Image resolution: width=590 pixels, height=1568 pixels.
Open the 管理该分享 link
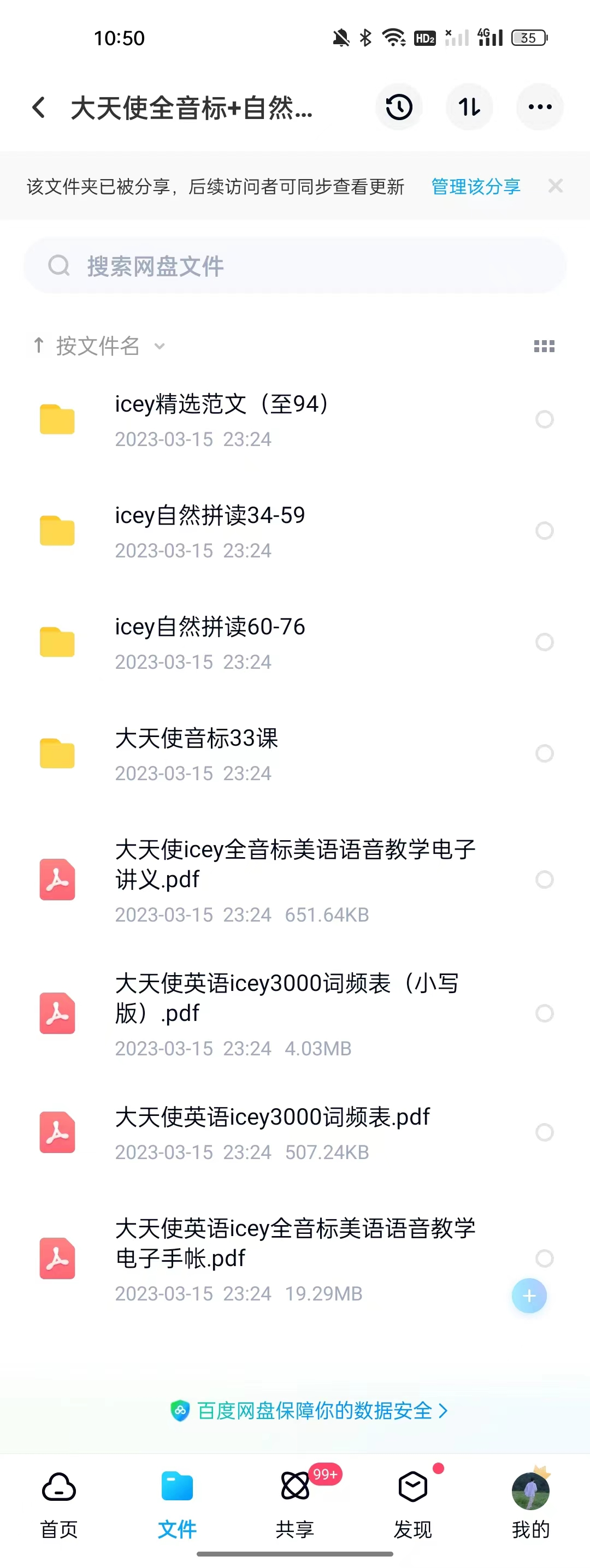[475, 187]
